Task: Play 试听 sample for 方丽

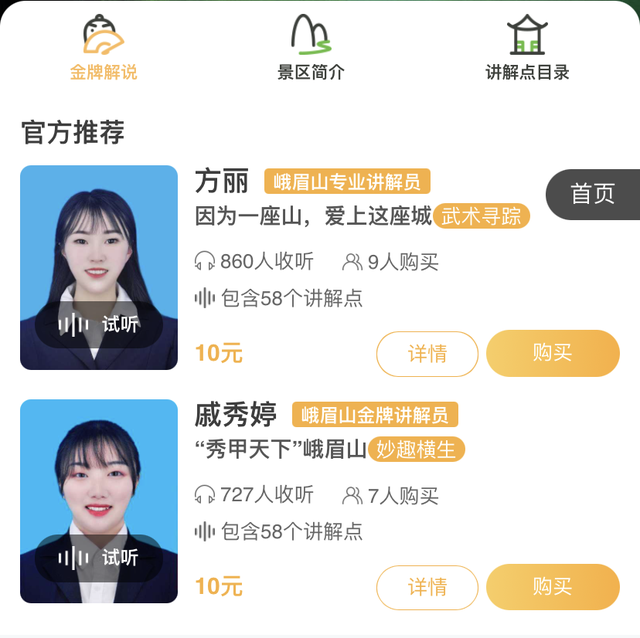Action: [99, 324]
